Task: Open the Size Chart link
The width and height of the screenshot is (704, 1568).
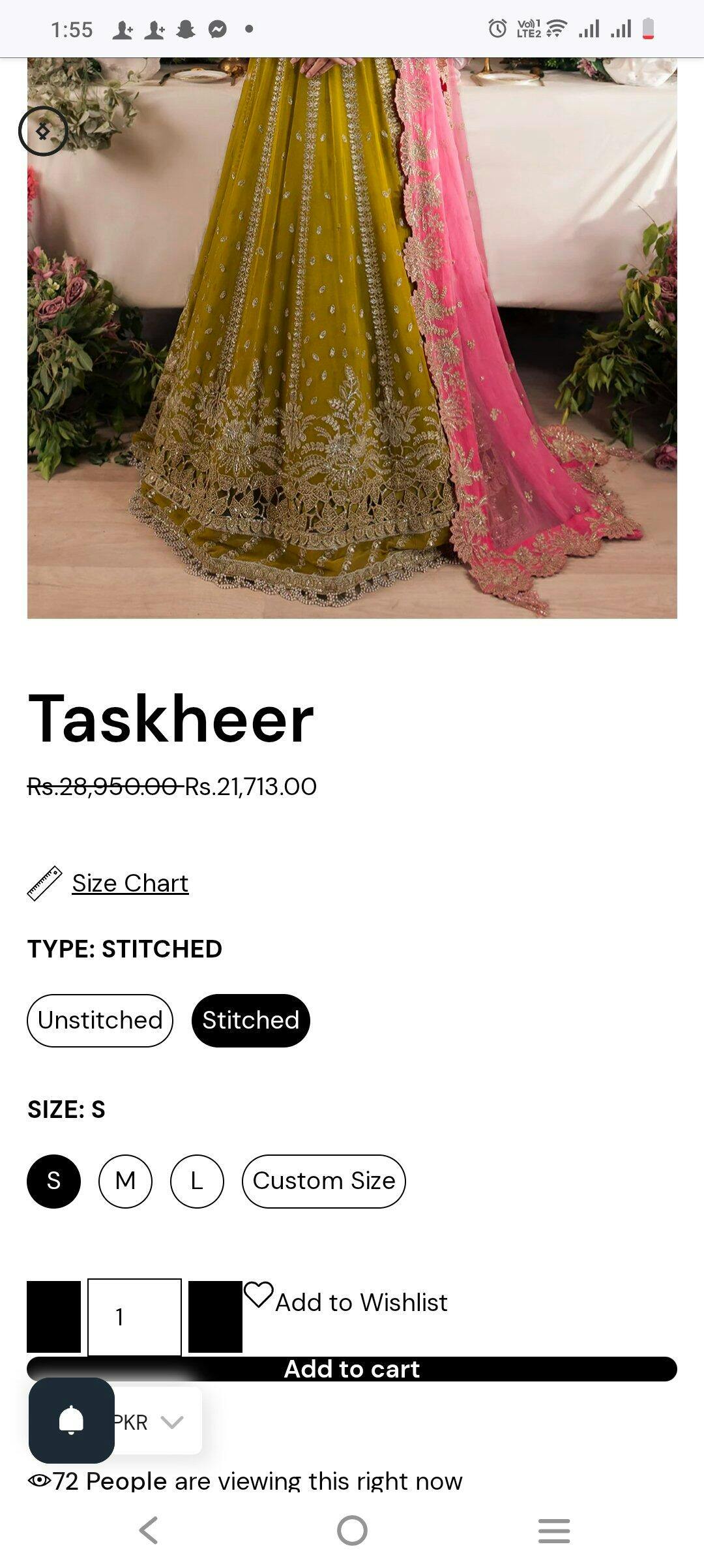Action: point(130,883)
